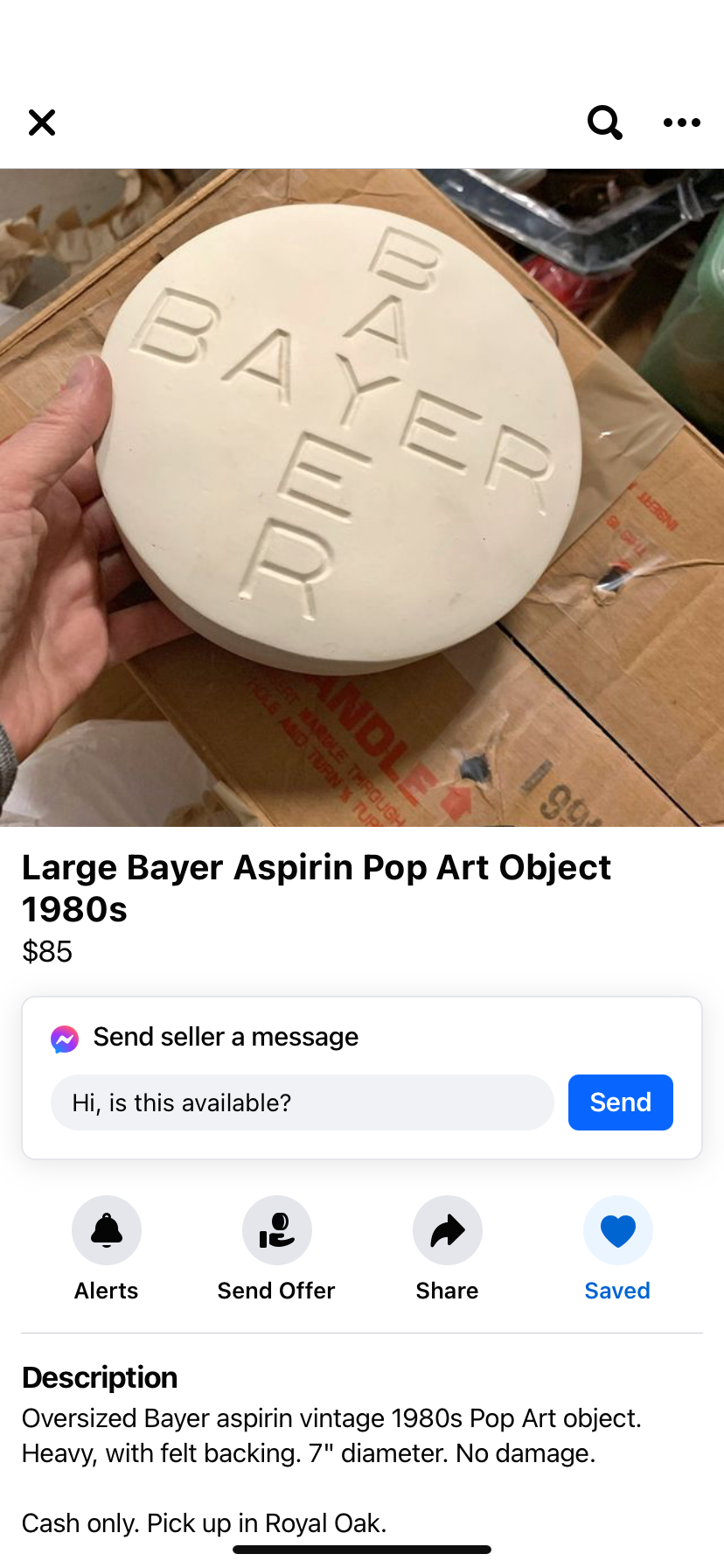Screen dimensions: 724x1568
Task: Send the message to the seller
Action: (620, 1102)
